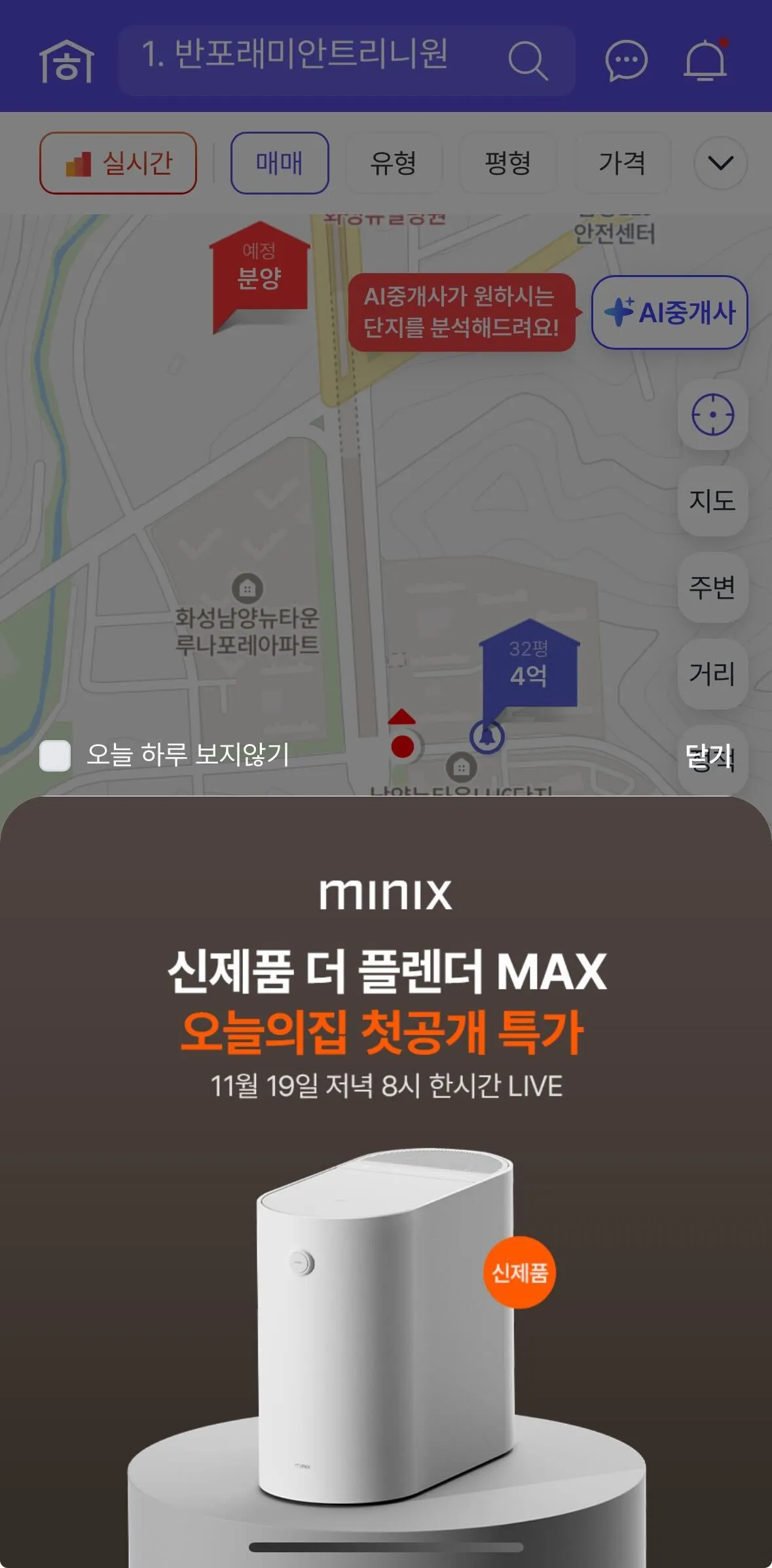Open the chat bubble icon
772x1568 pixels.
tap(626, 61)
